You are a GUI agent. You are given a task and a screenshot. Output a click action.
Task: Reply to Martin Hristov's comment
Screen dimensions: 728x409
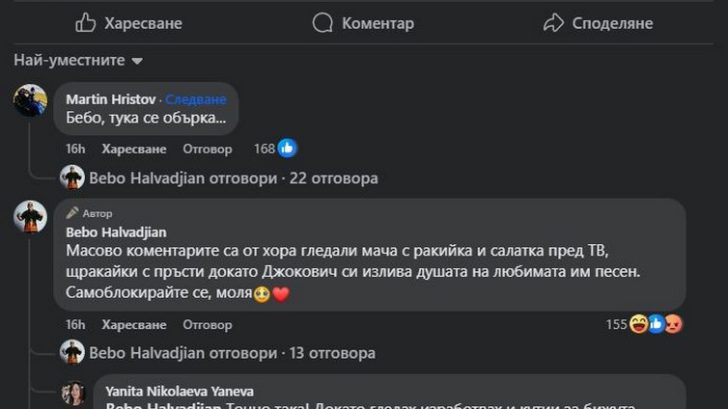[x=207, y=149]
